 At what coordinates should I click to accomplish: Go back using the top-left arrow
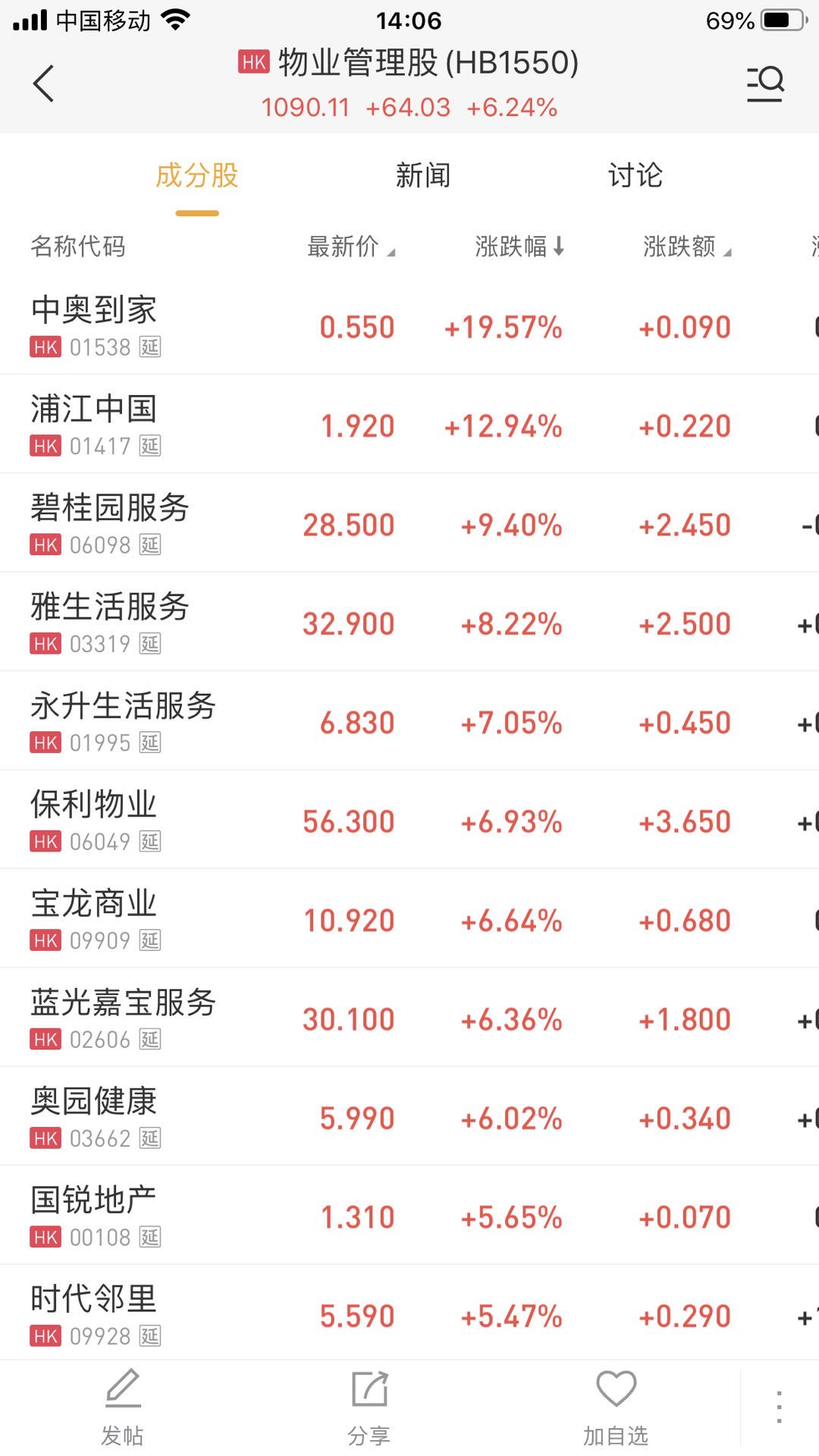[x=44, y=83]
